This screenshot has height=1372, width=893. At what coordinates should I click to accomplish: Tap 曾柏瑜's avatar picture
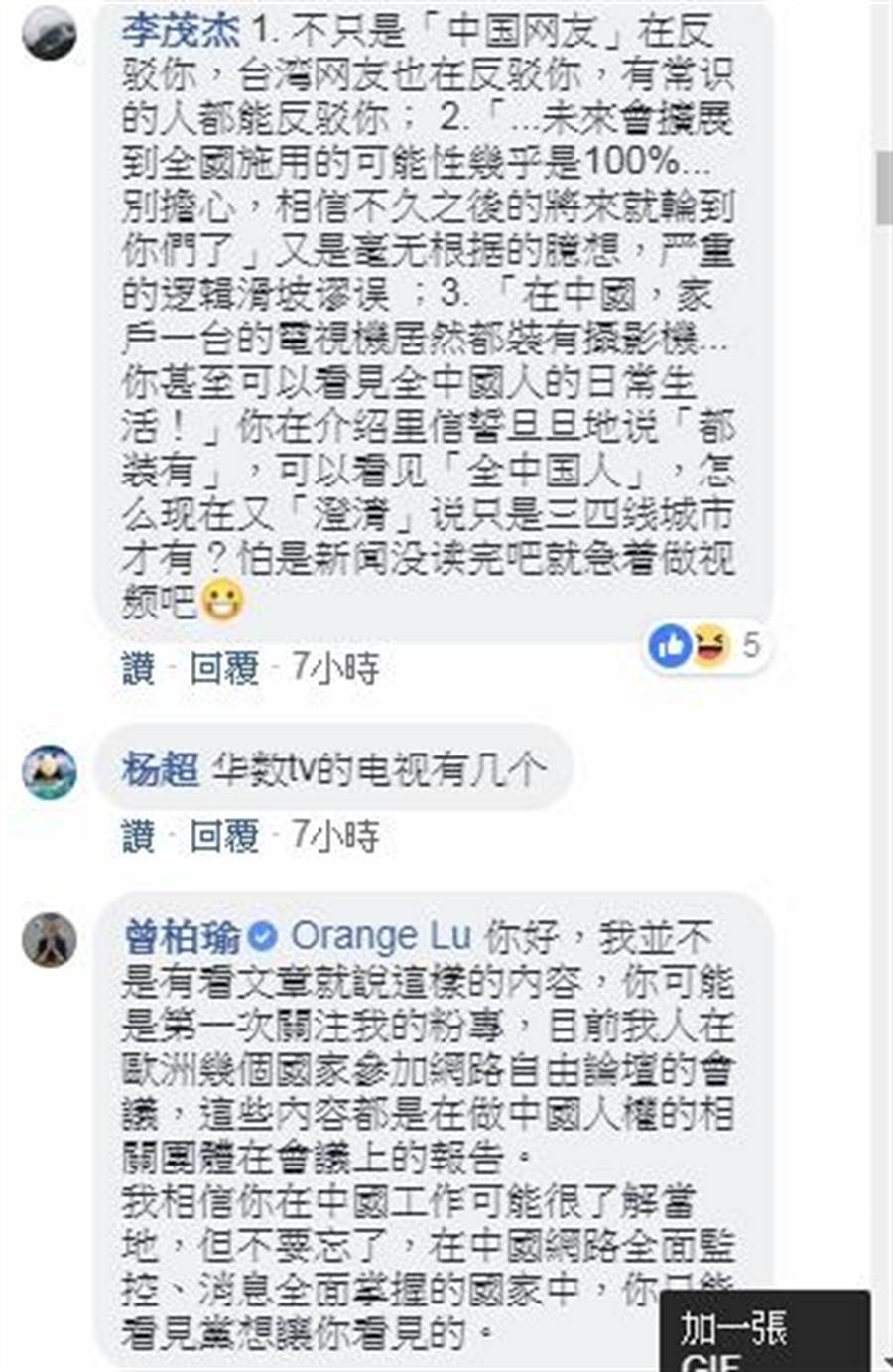coord(50,939)
